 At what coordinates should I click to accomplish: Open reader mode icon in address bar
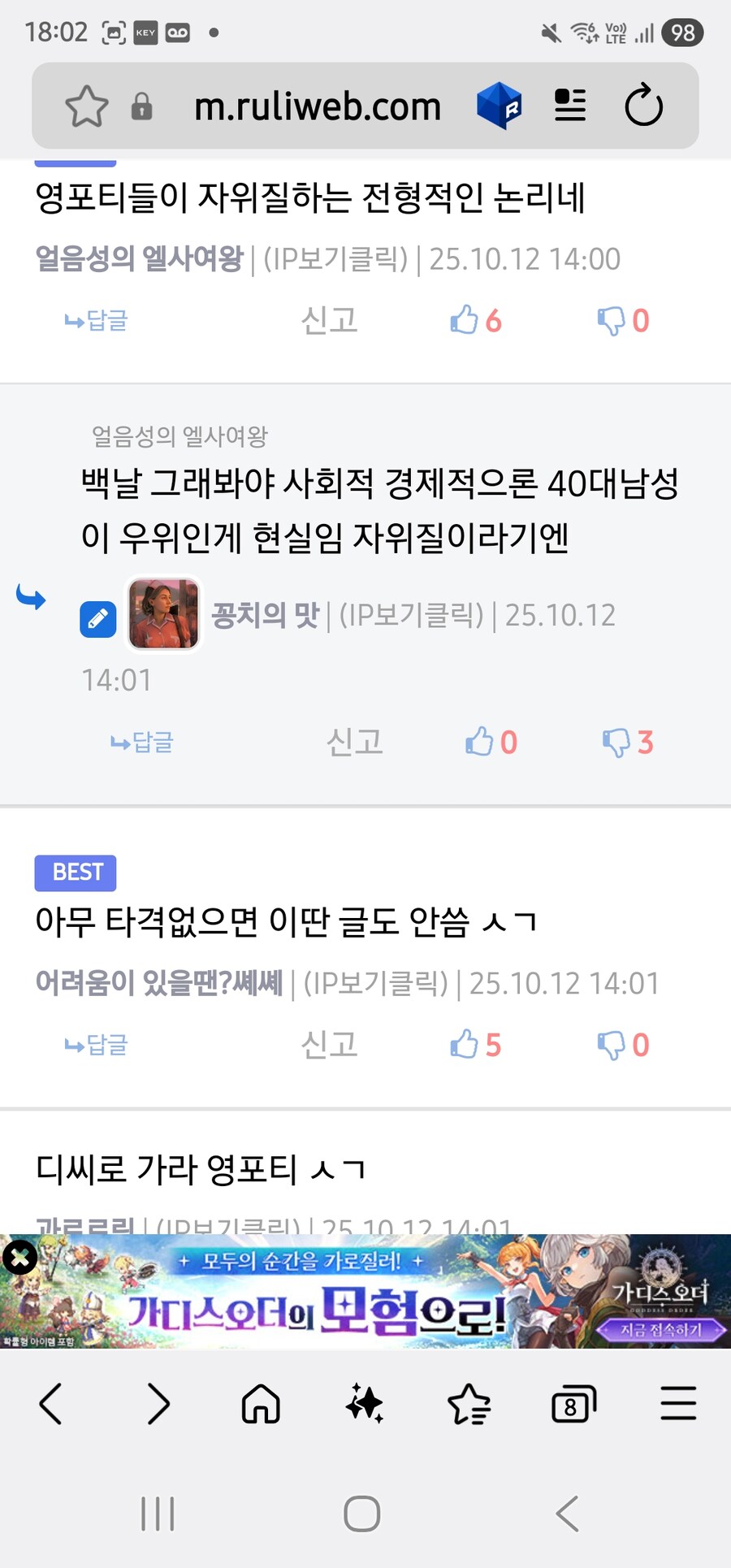pos(569,106)
